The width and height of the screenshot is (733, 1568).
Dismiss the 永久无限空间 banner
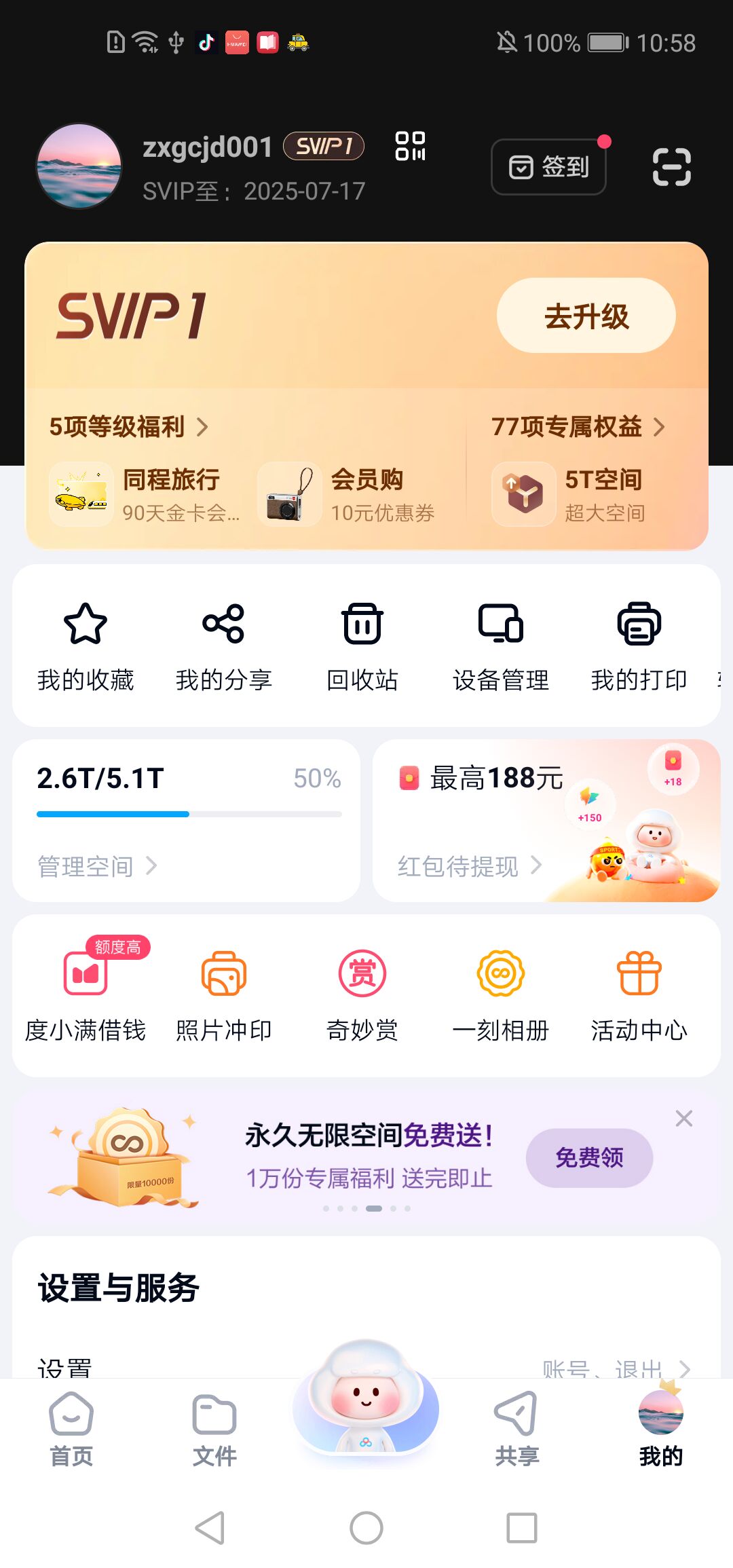click(683, 1118)
